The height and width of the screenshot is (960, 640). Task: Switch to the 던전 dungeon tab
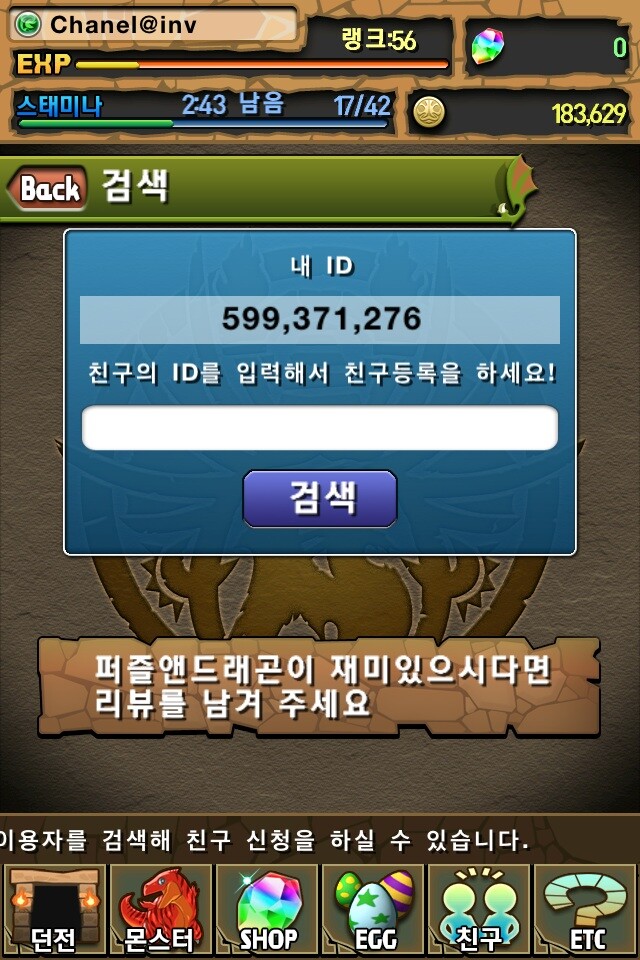tap(53, 910)
